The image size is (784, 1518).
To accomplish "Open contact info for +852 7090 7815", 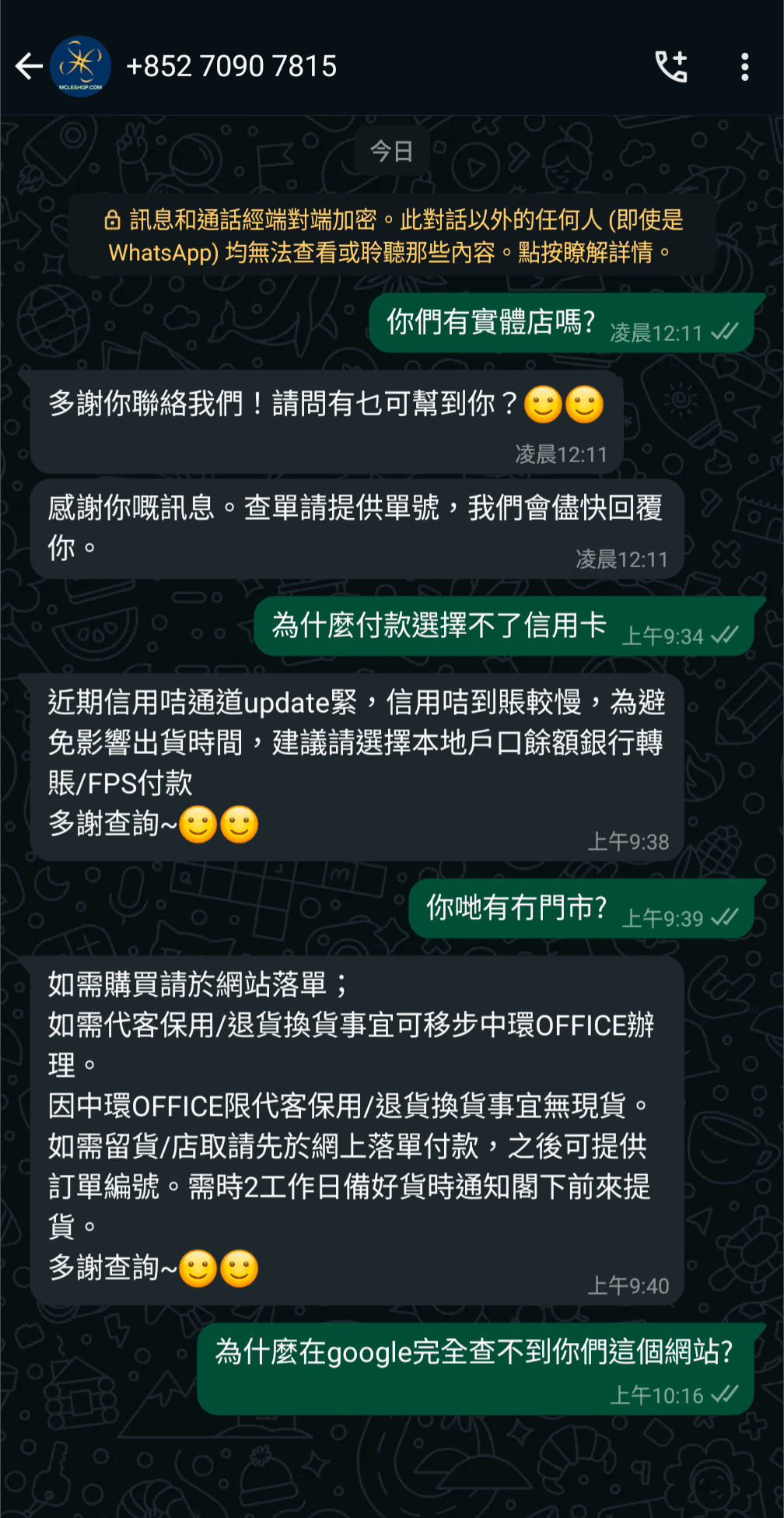I will pos(231,67).
